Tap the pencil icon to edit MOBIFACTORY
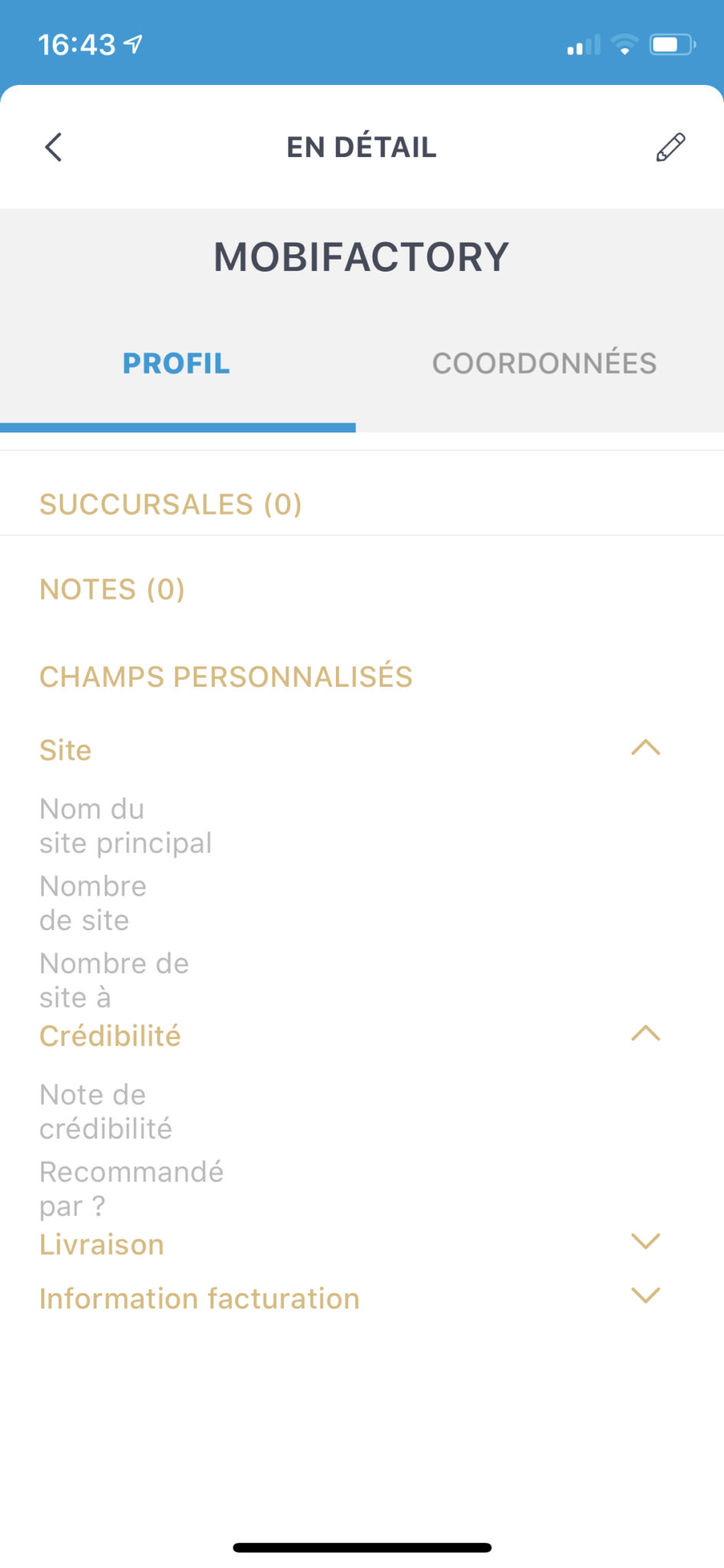The width and height of the screenshot is (724, 1568). click(670, 147)
